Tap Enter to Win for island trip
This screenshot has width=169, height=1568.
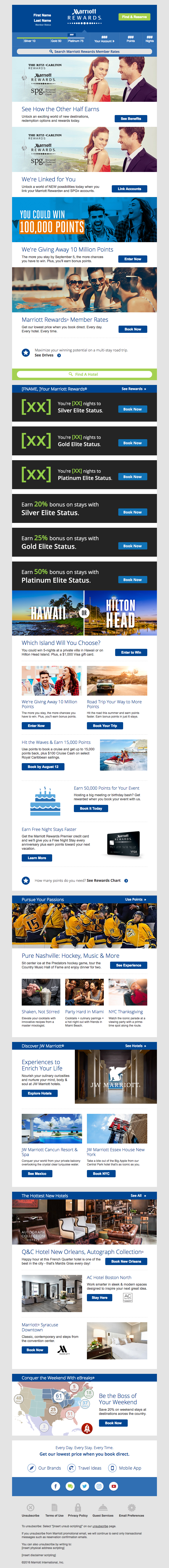(131, 652)
